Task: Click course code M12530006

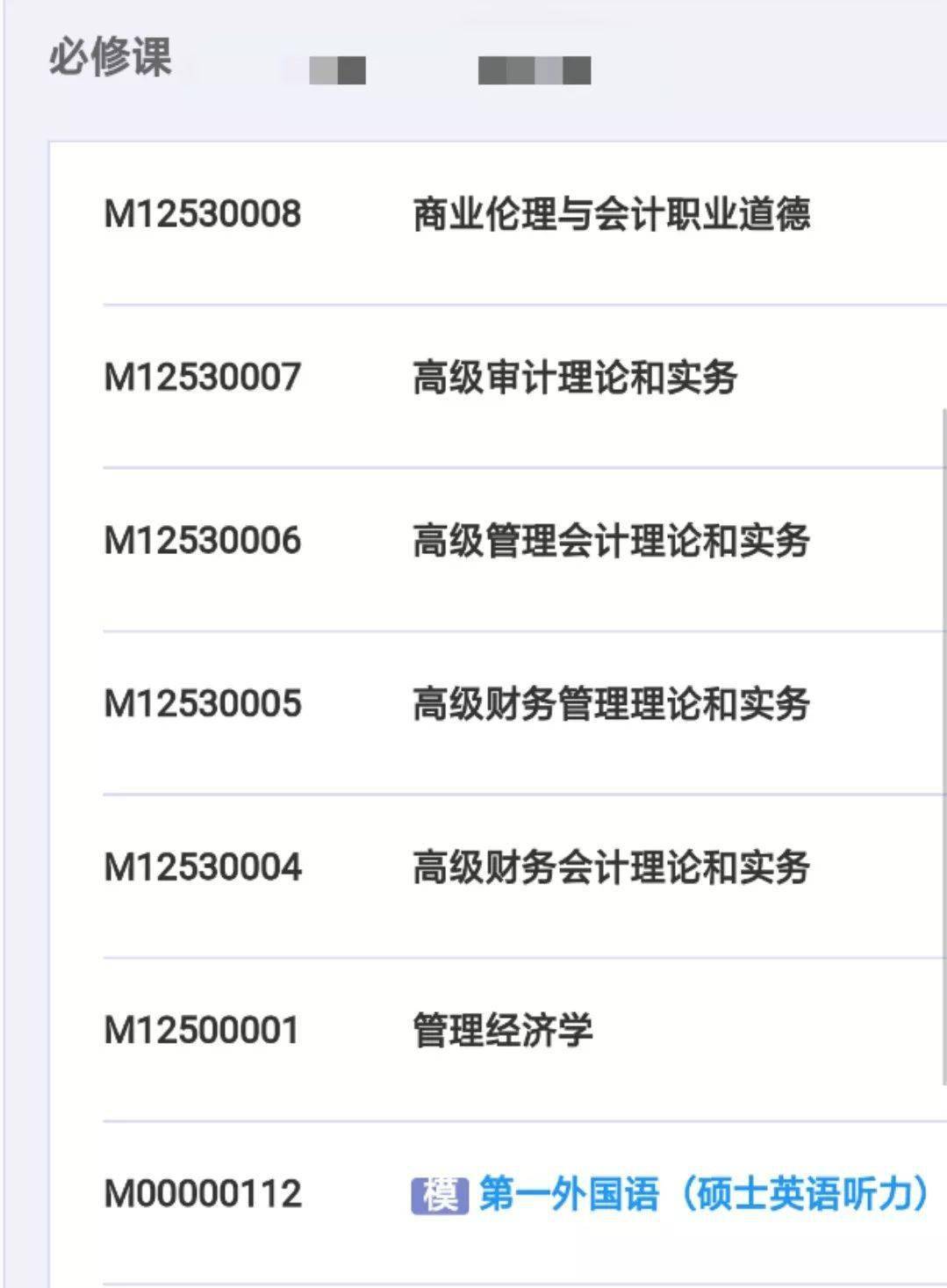Action: (x=201, y=539)
